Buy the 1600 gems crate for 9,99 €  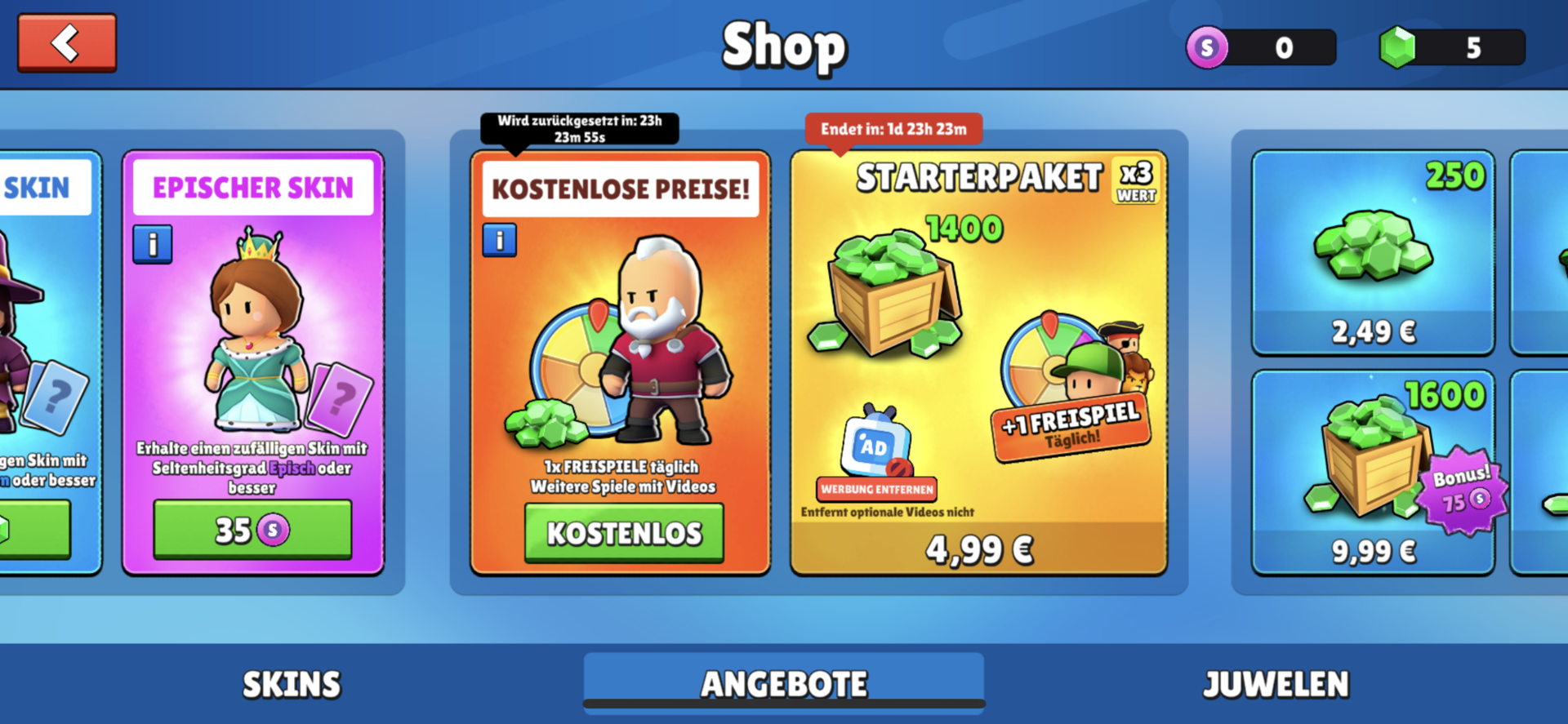1374,551
